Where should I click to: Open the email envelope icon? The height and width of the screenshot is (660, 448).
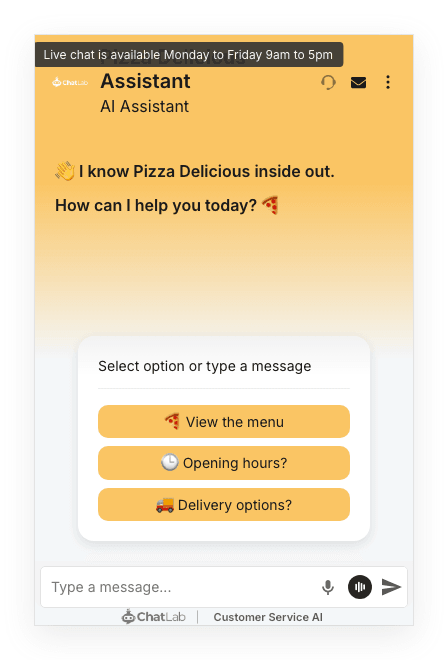click(x=358, y=82)
